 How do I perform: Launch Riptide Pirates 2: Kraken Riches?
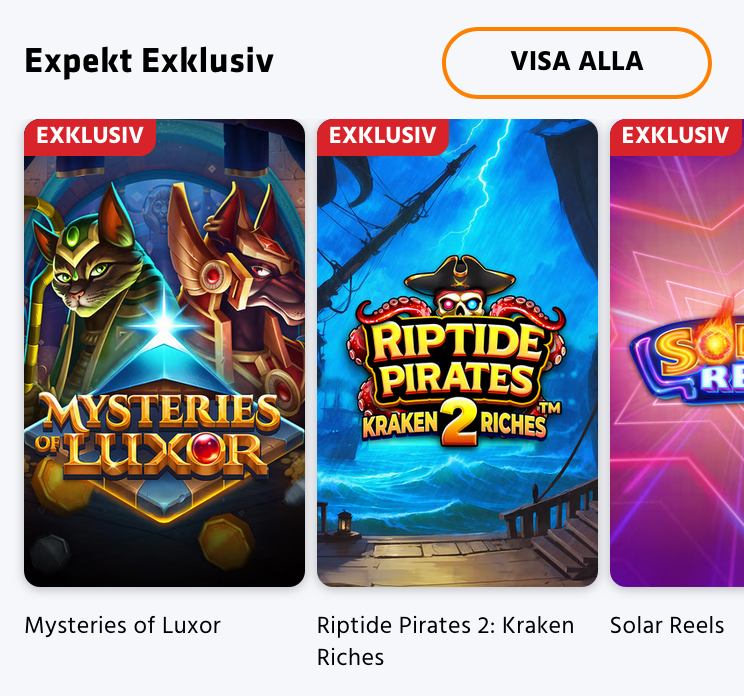click(x=457, y=352)
